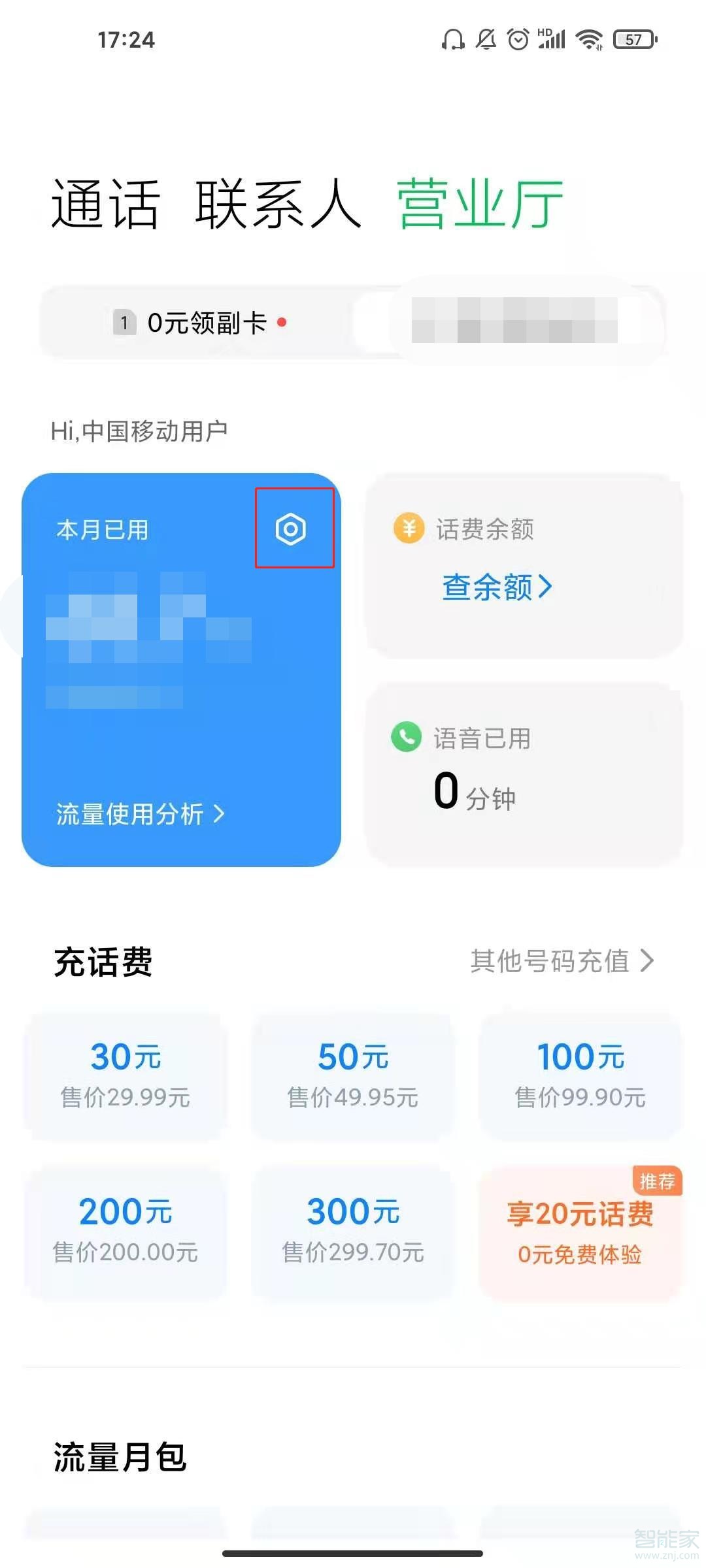Screen dimensions: 706x1568
Task: Switch to the 联系人 tab
Action: pyautogui.click(x=278, y=204)
